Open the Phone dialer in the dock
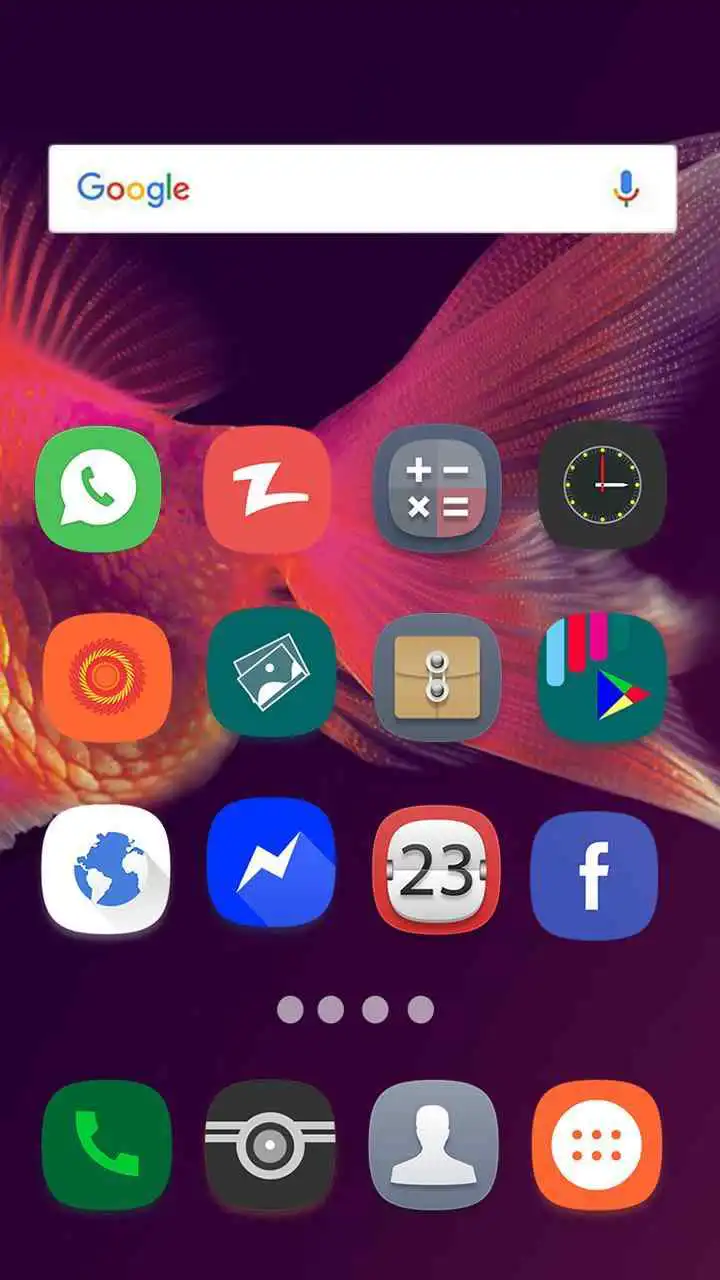The width and height of the screenshot is (720, 1280). pos(106,1145)
